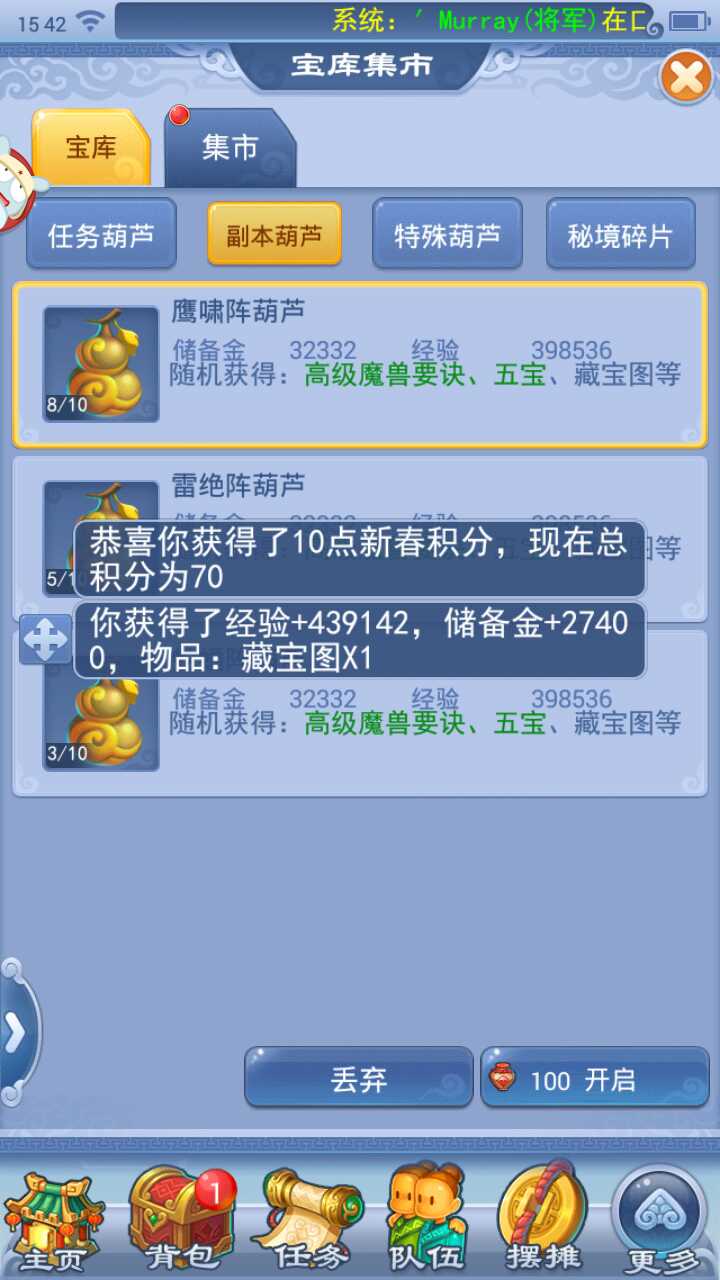Tap the 丢弃 discard button
The width and height of the screenshot is (720, 1280).
click(358, 1079)
